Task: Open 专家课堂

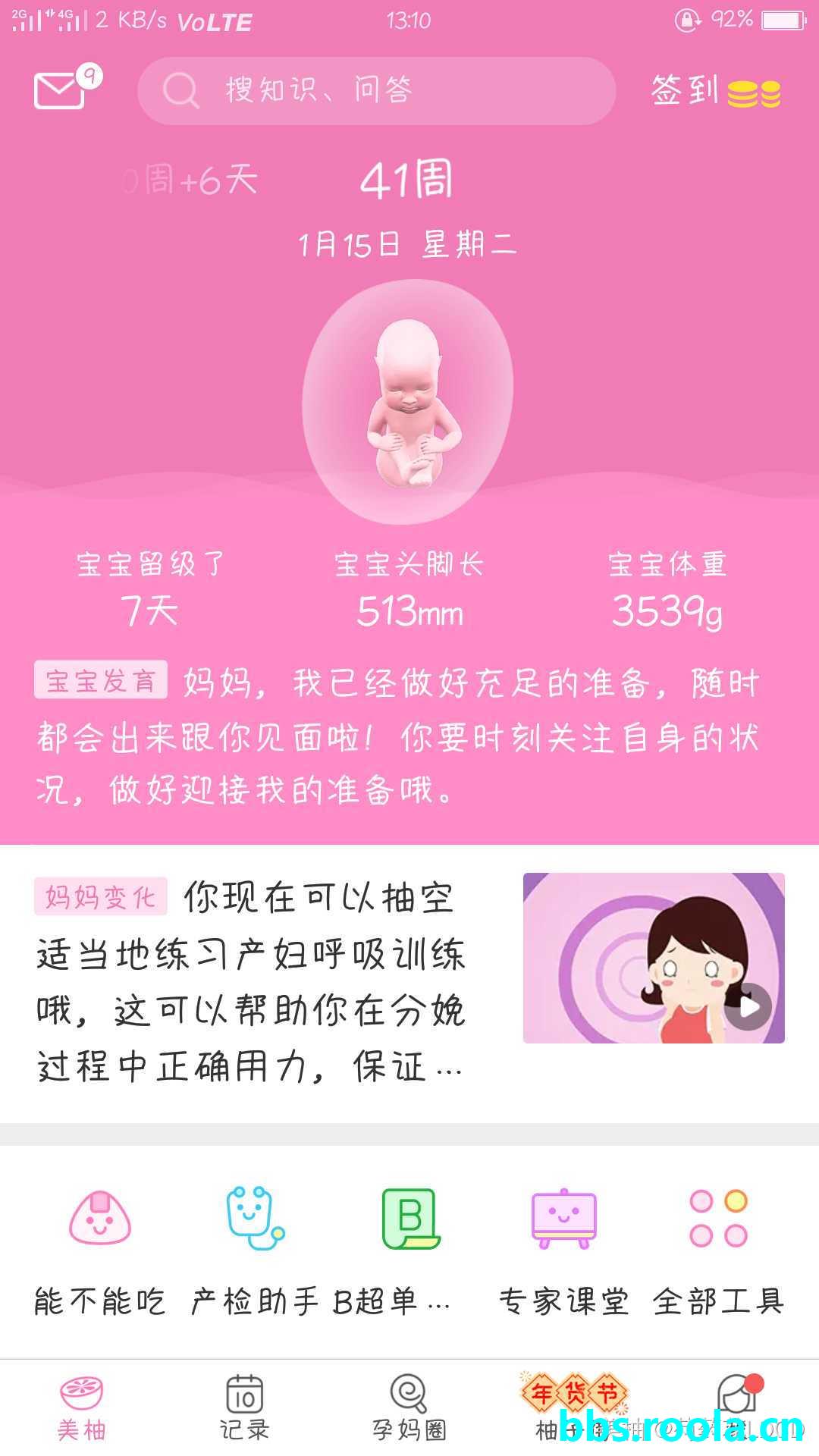Action: pos(564,1251)
